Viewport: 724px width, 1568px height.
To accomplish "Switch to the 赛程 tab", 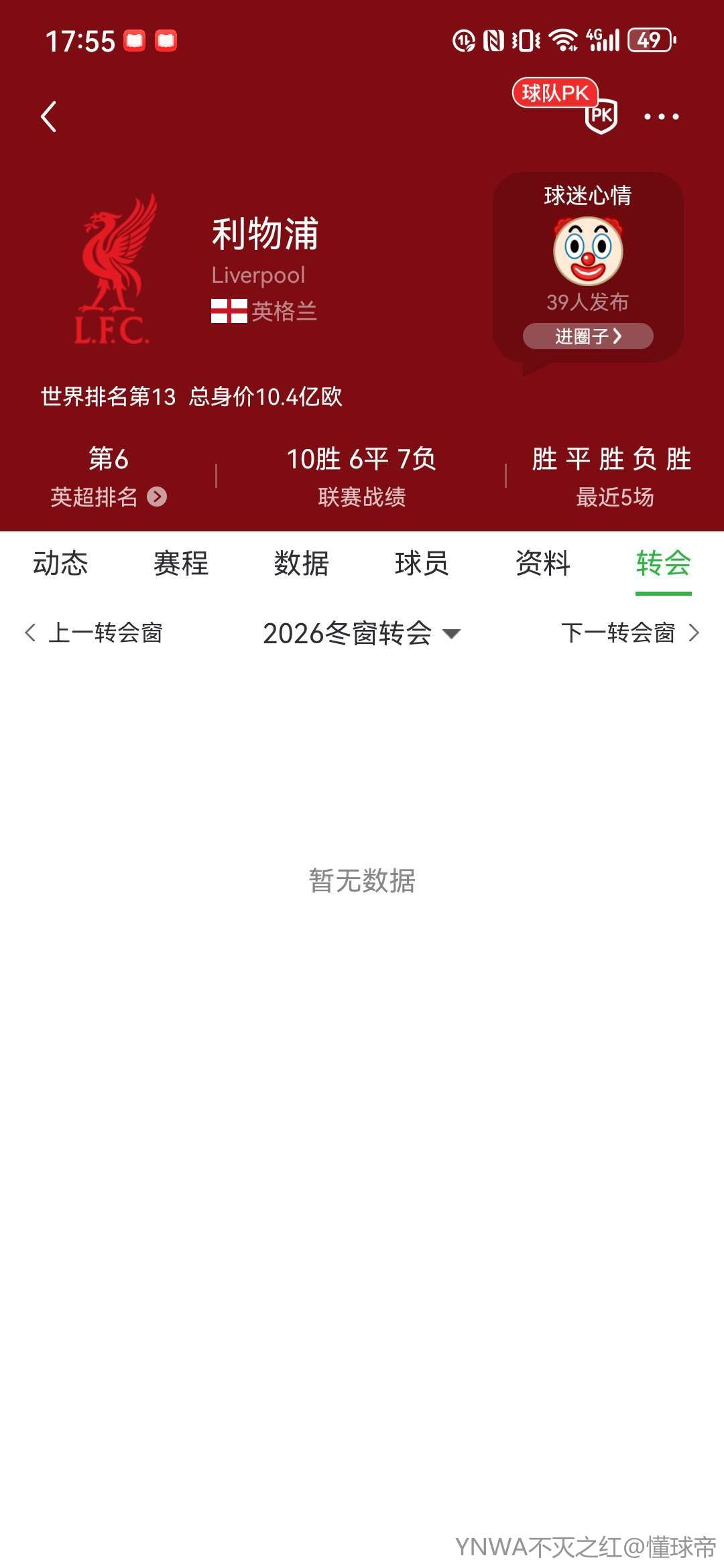I will (x=181, y=563).
